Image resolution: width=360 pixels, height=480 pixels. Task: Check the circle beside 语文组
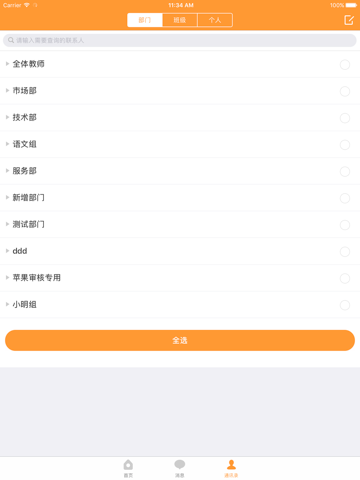pos(345,145)
